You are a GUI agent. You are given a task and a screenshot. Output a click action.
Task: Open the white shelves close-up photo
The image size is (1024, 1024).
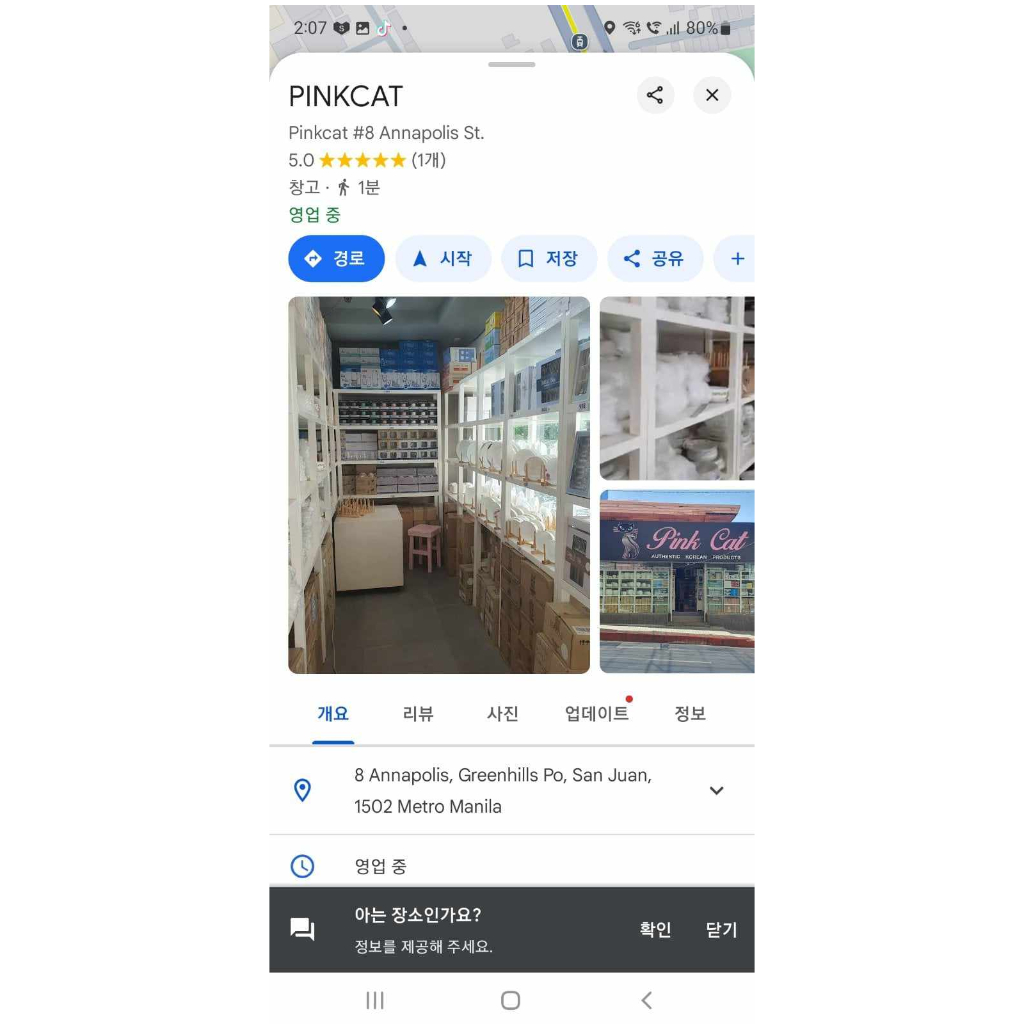[677, 388]
